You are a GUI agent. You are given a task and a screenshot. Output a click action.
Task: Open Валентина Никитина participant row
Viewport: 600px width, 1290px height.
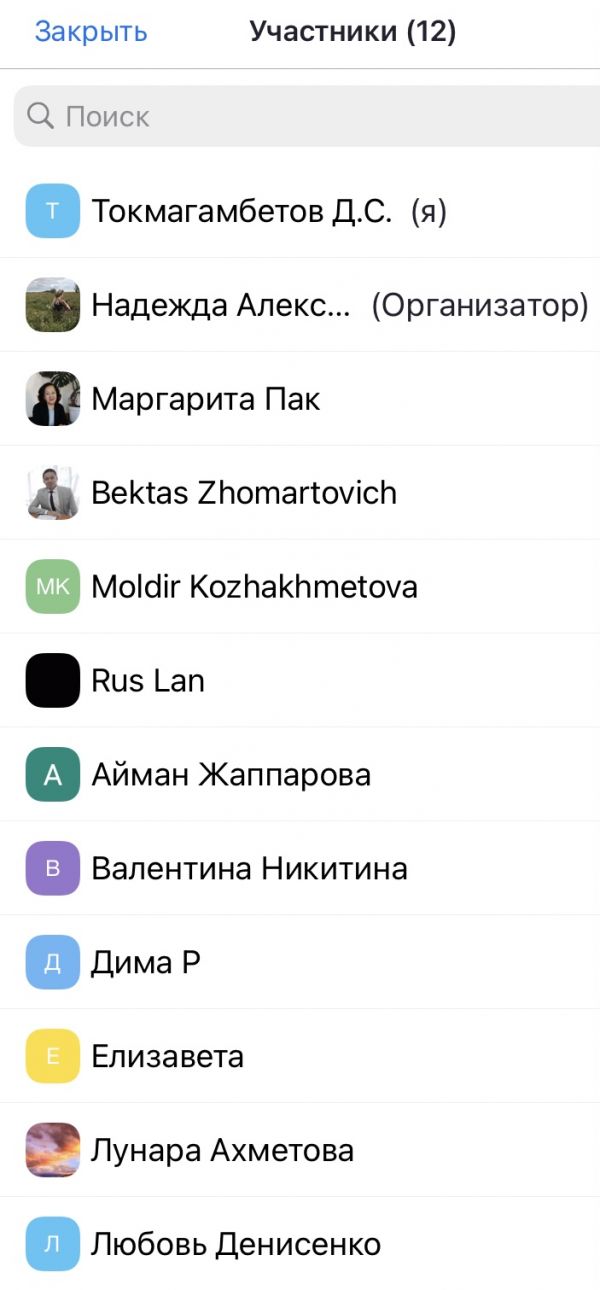tap(249, 869)
